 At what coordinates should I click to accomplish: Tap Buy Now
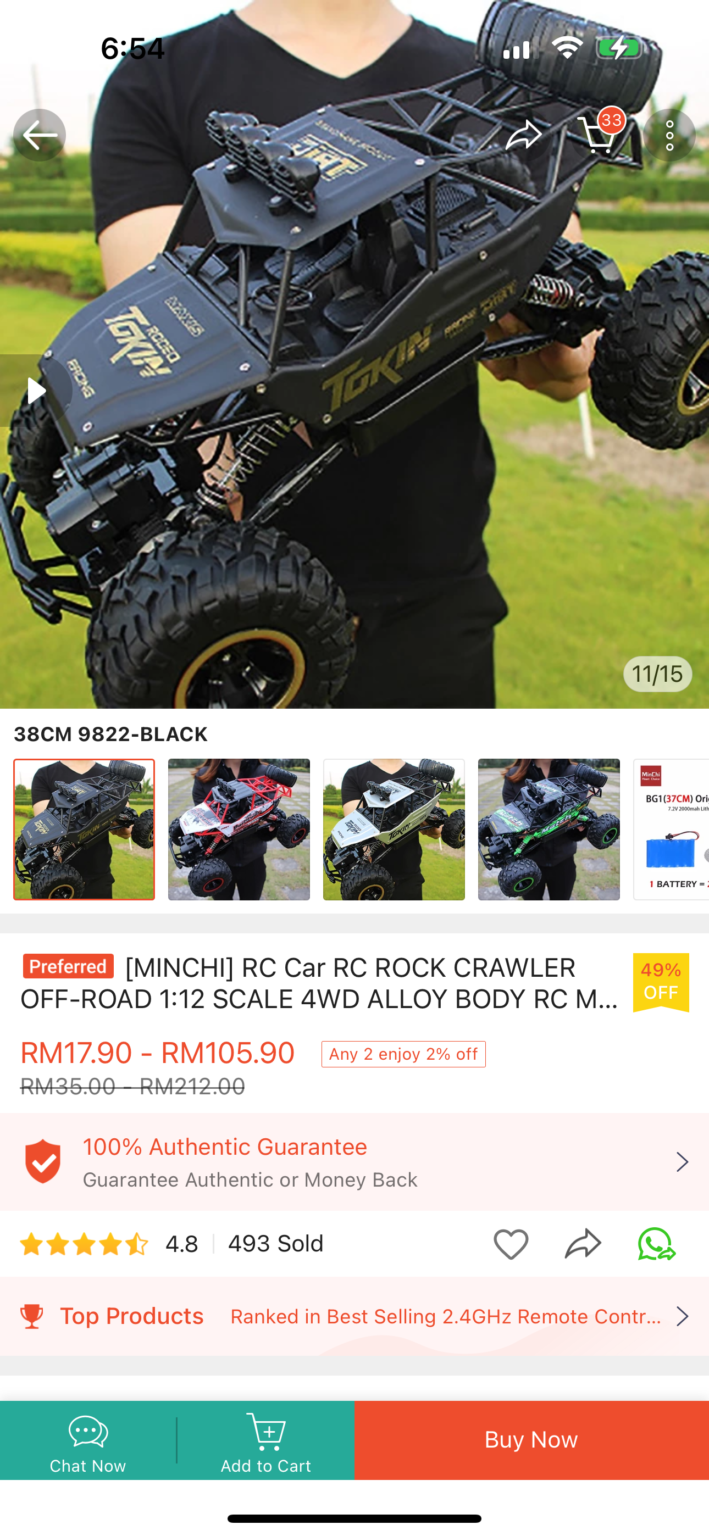point(531,1440)
